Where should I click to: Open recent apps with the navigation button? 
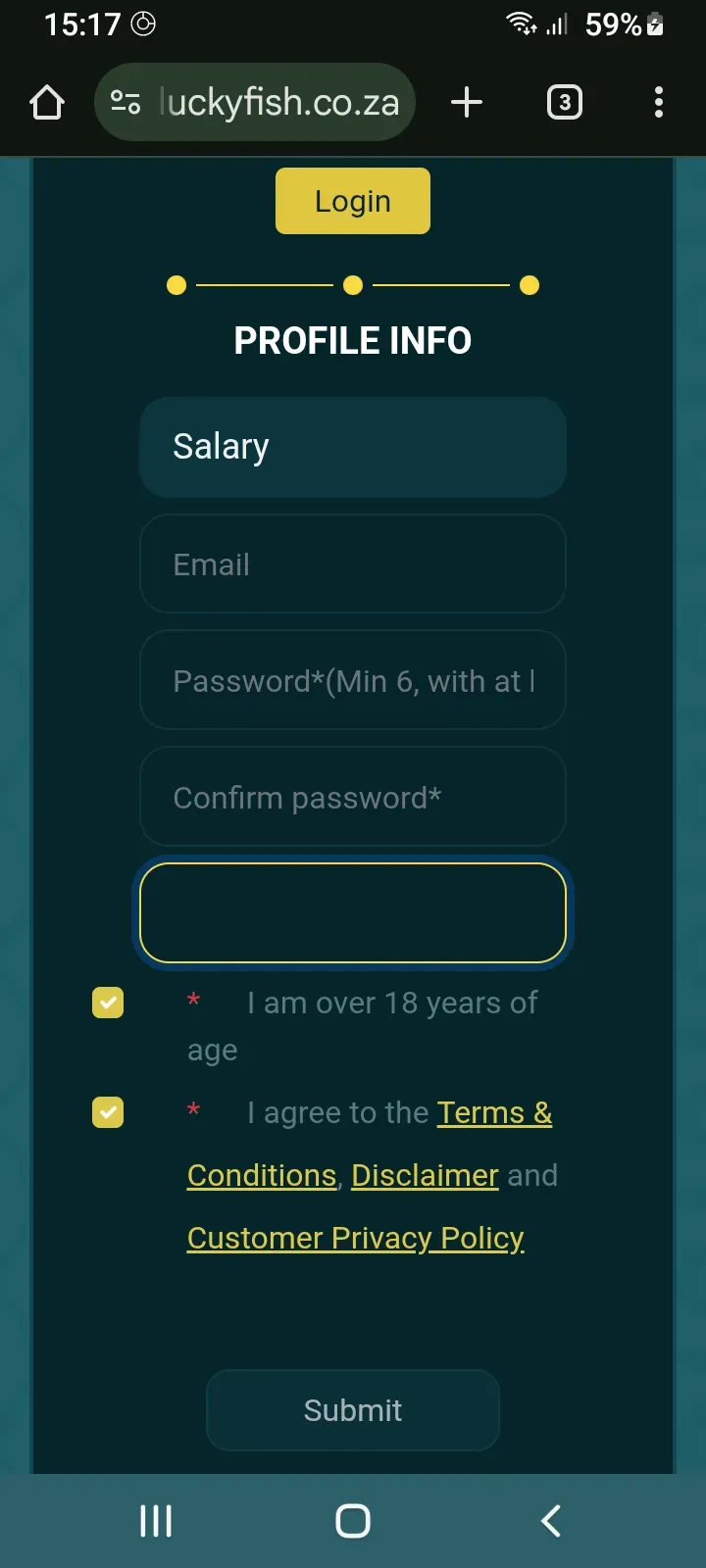tap(156, 1522)
